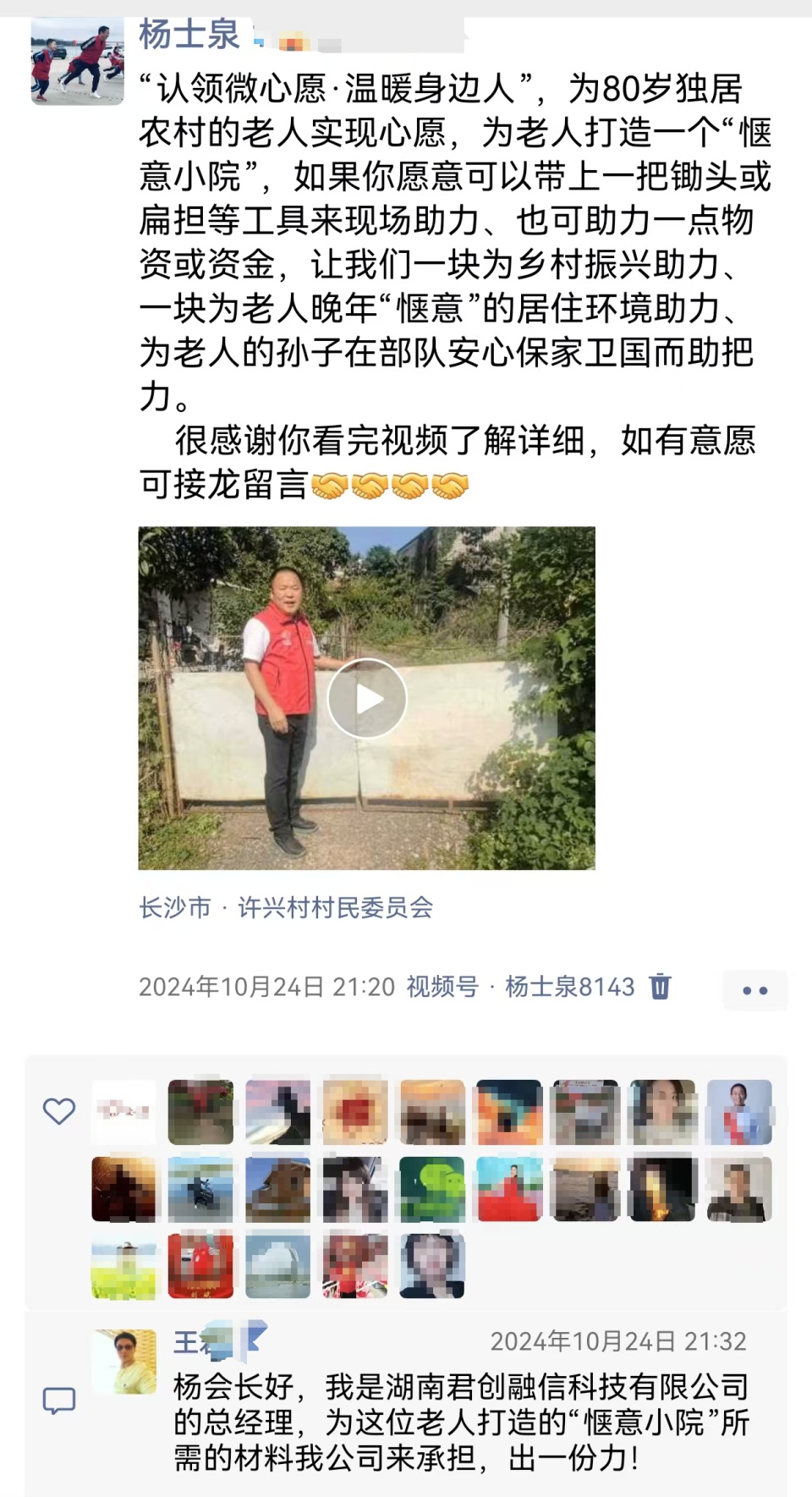Click the name 杨士泉 at the top
This screenshot has height=1497, width=812.
click(188, 36)
